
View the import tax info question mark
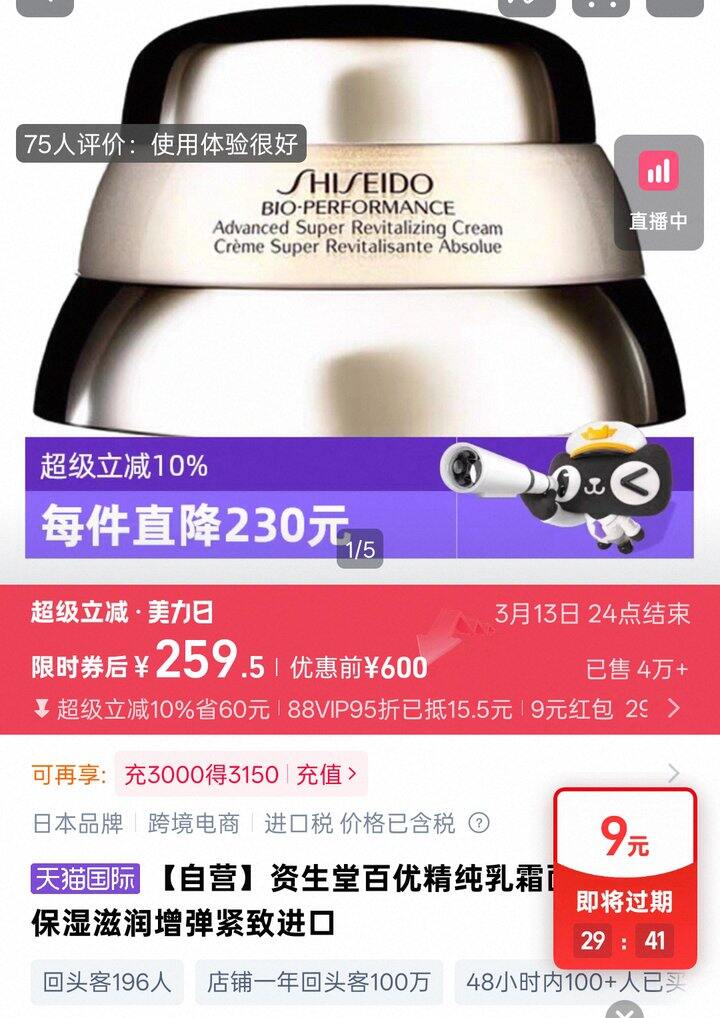pyautogui.click(x=480, y=823)
